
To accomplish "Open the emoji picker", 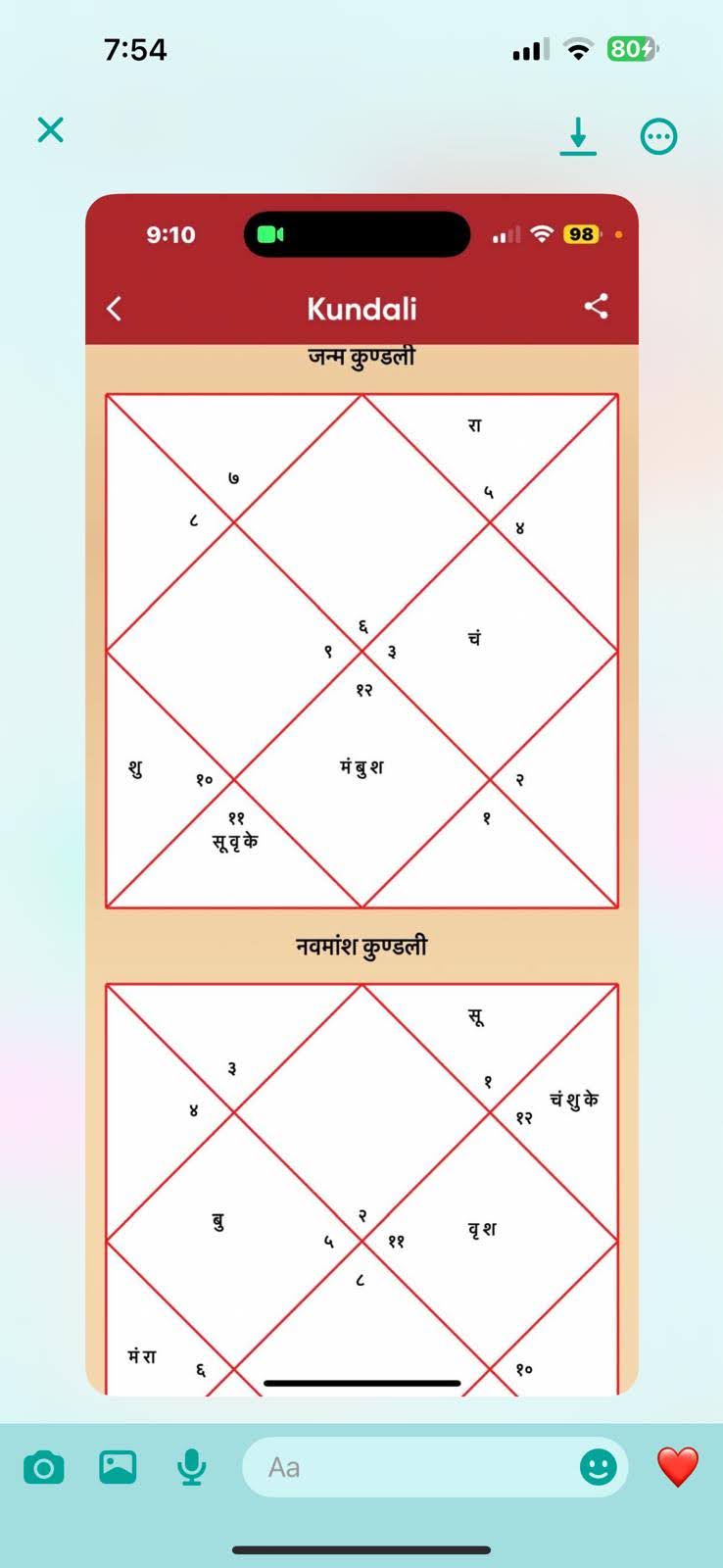I will coord(599,1467).
